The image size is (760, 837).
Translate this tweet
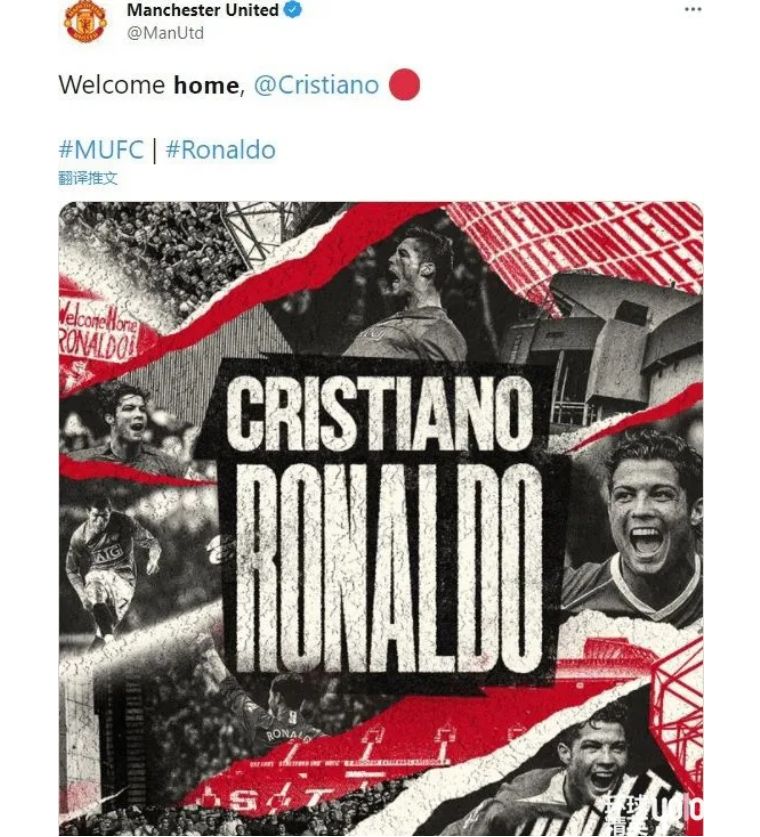click(88, 178)
